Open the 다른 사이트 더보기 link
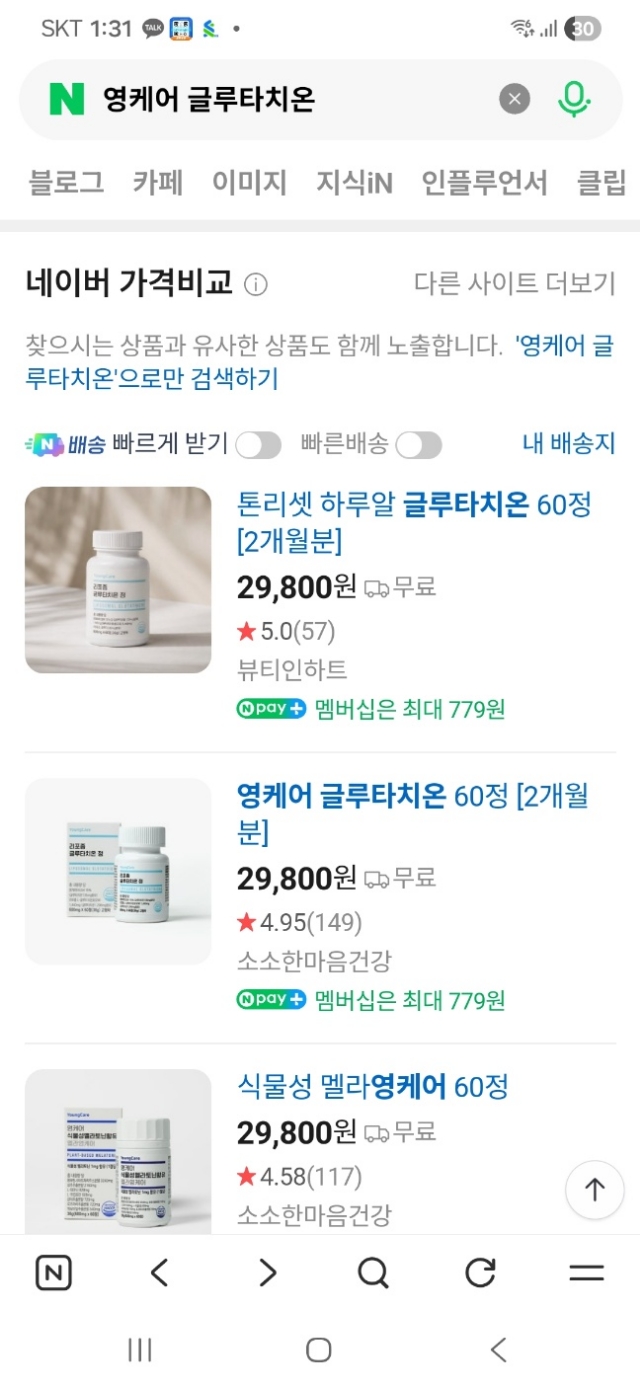 coord(514,284)
